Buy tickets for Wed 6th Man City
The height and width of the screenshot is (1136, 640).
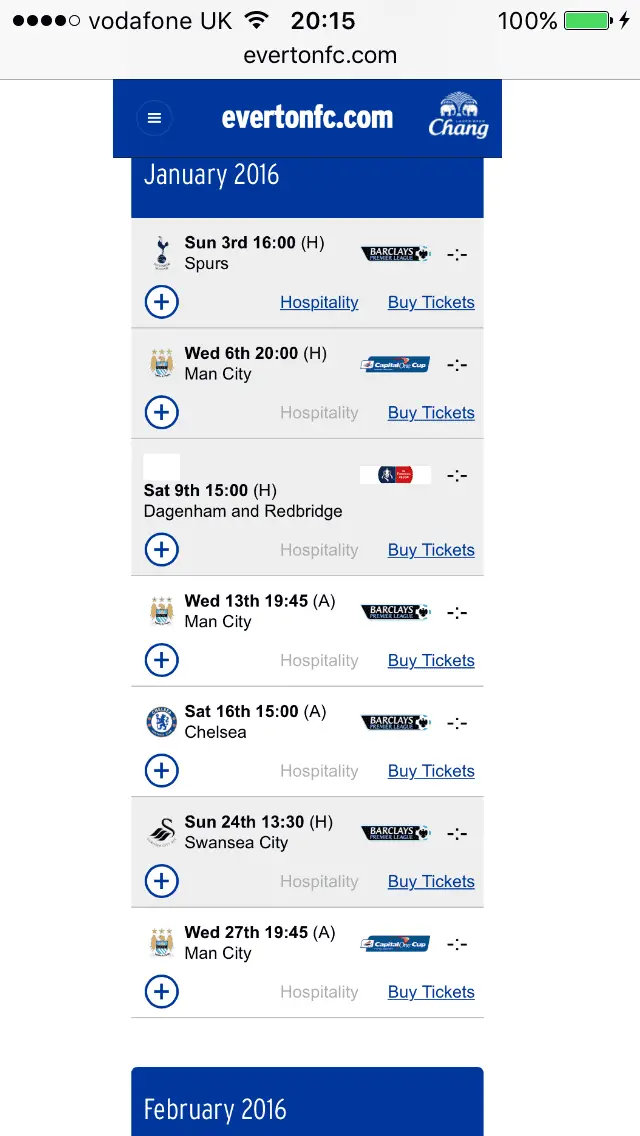point(431,412)
